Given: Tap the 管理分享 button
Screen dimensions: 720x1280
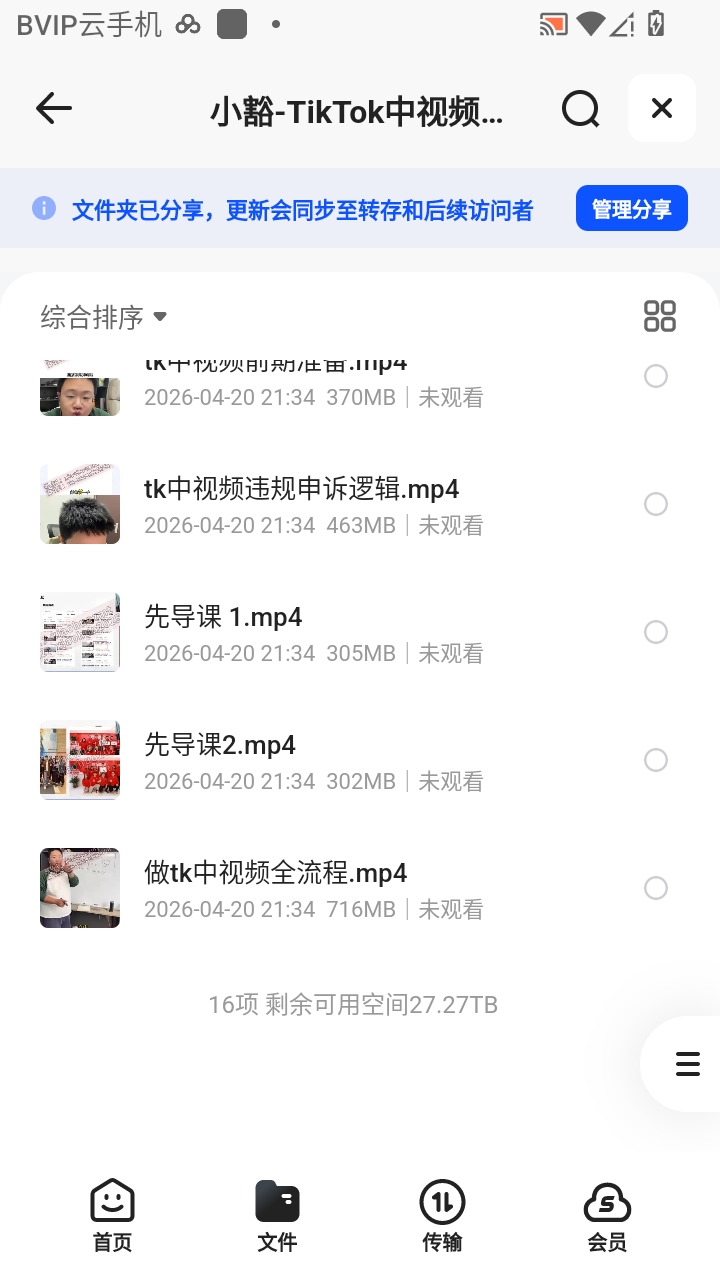Looking at the screenshot, I should [632, 207].
